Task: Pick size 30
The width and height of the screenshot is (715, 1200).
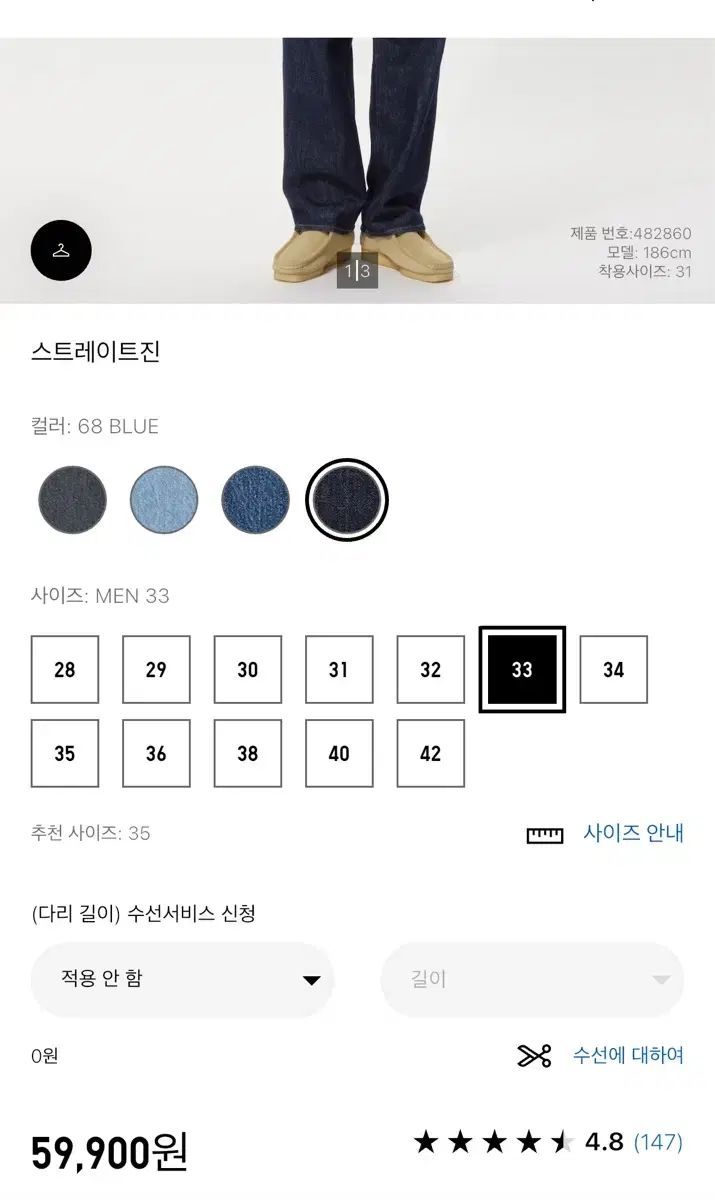Action: click(248, 669)
